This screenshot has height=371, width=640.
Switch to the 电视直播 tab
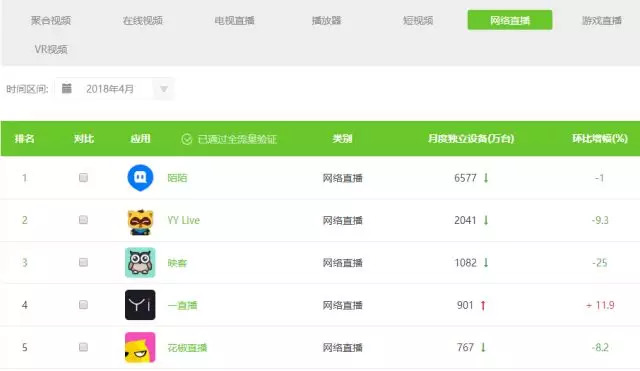tap(234, 20)
